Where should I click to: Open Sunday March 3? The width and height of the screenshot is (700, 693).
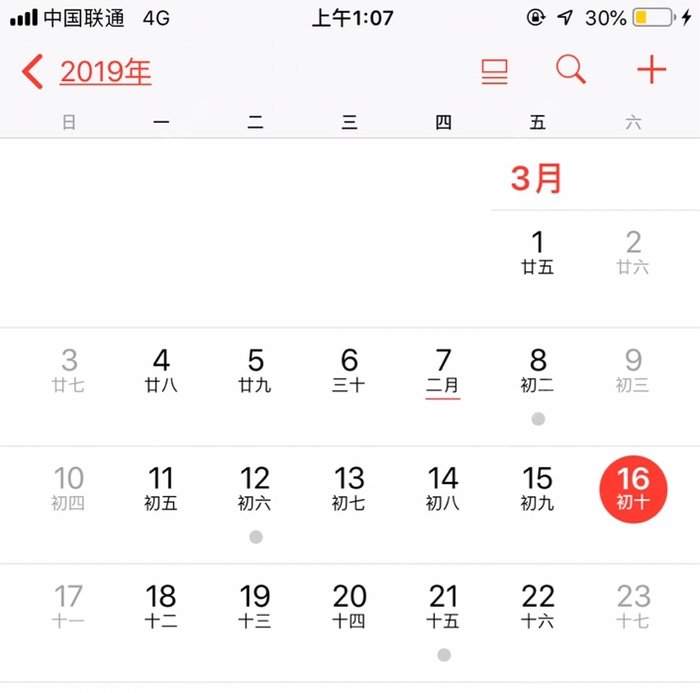[x=69, y=371]
